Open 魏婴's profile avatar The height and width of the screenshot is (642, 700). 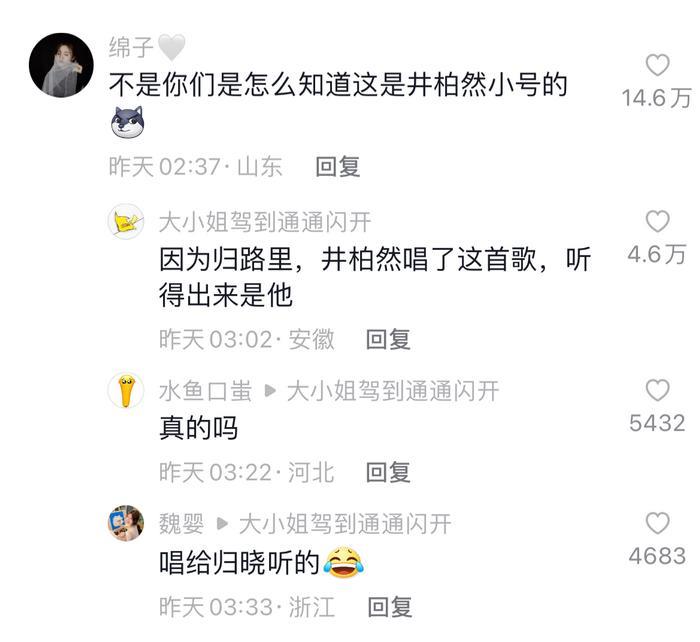pyautogui.click(x=126, y=523)
